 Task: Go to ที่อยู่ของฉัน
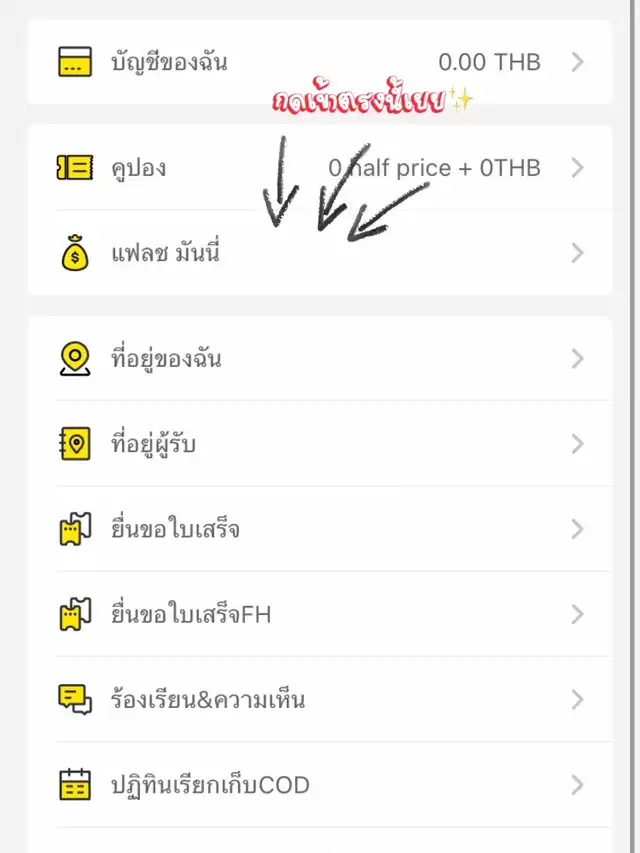(x=320, y=359)
